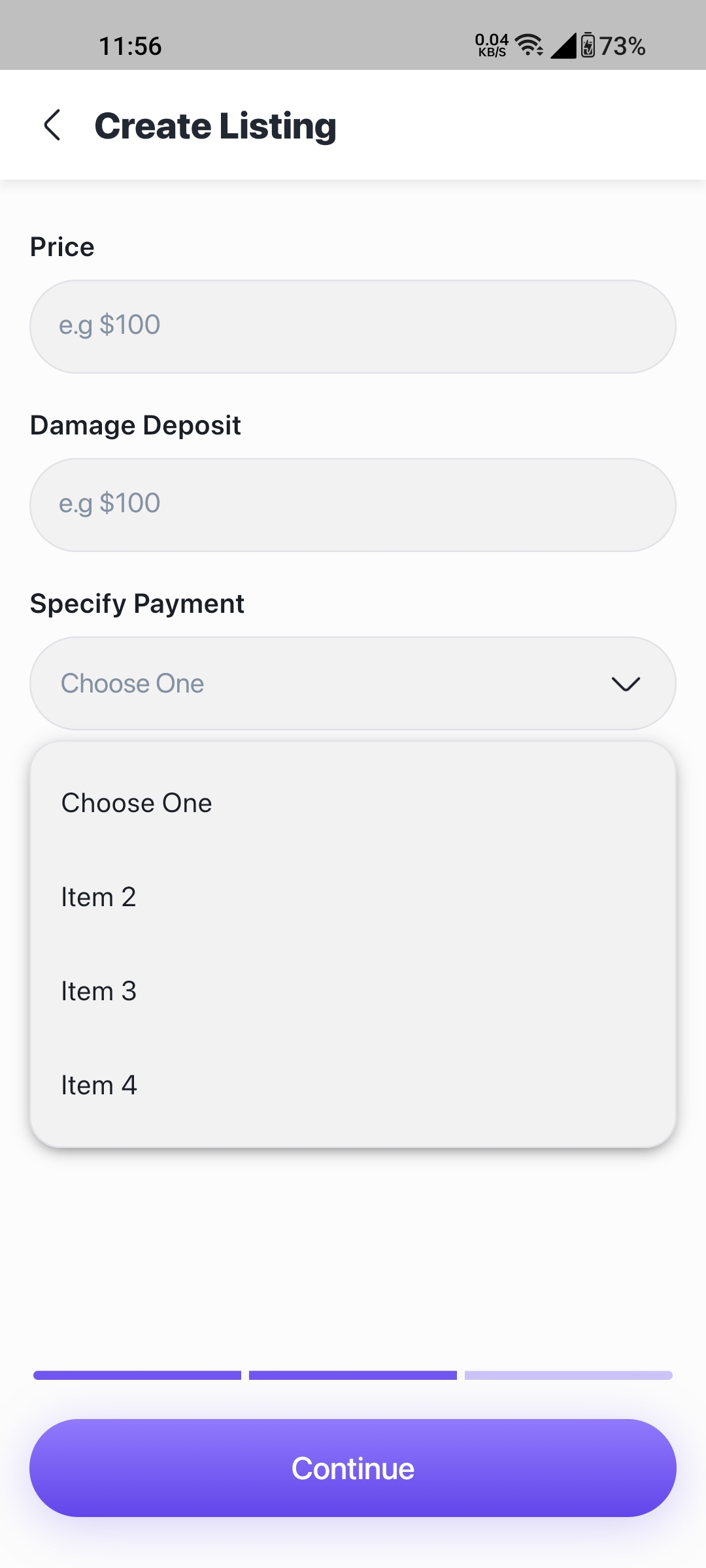Collapse the Specify Payment dropdown

pos(353,683)
